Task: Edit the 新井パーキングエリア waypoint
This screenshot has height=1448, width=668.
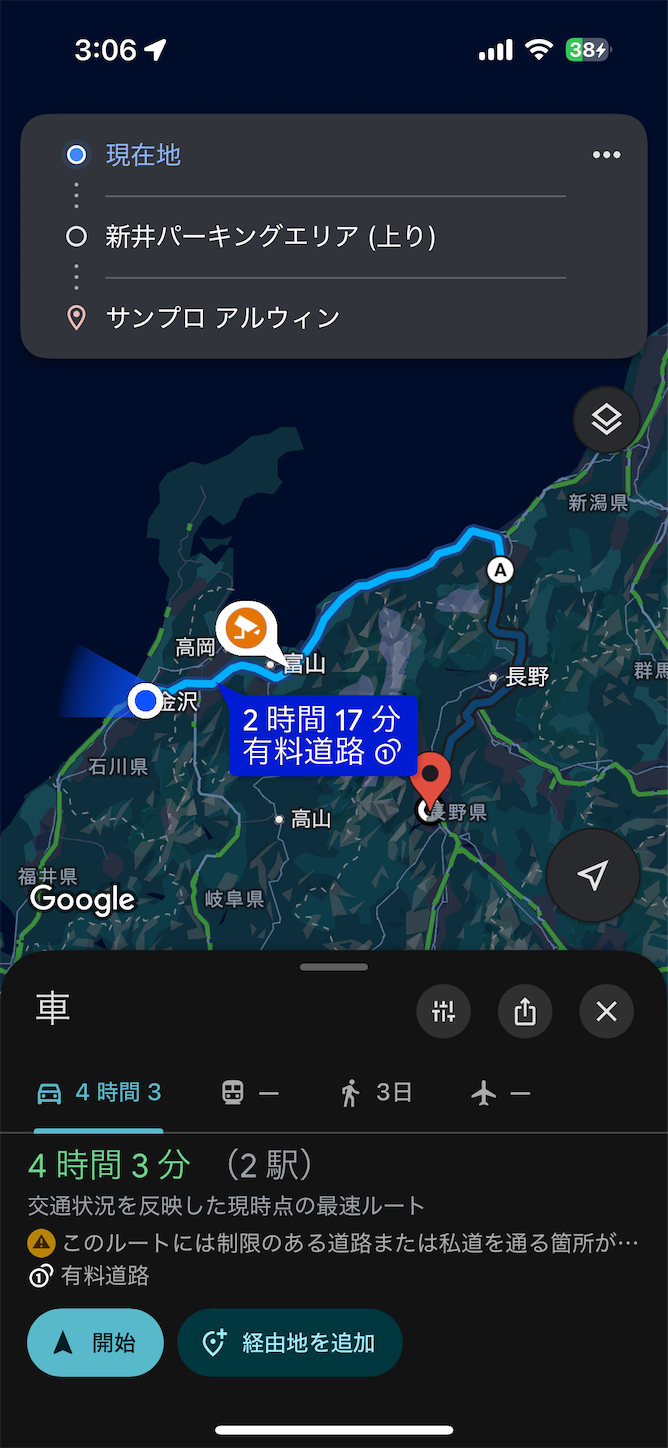Action: [x=335, y=237]
